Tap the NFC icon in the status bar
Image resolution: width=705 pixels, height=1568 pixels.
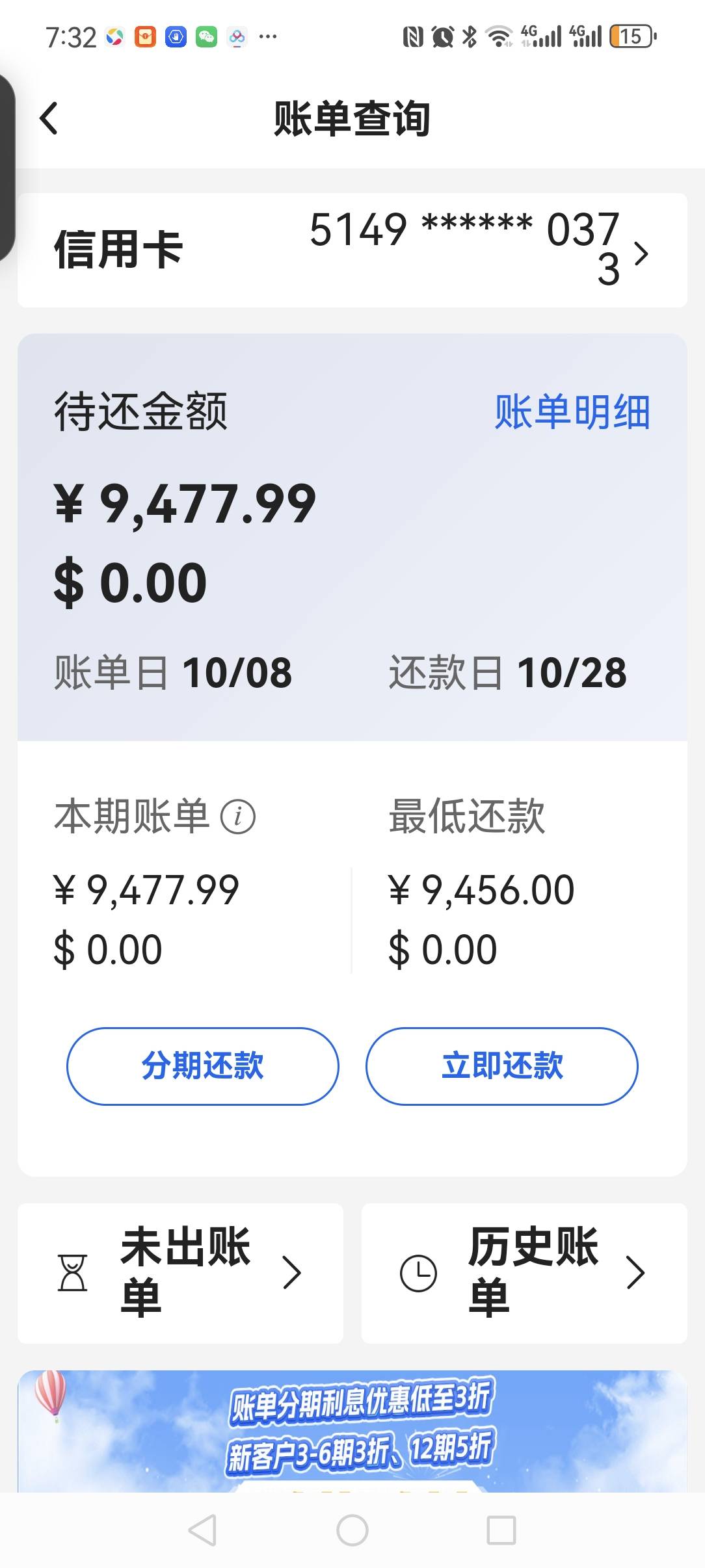click(x=412, y=38)
